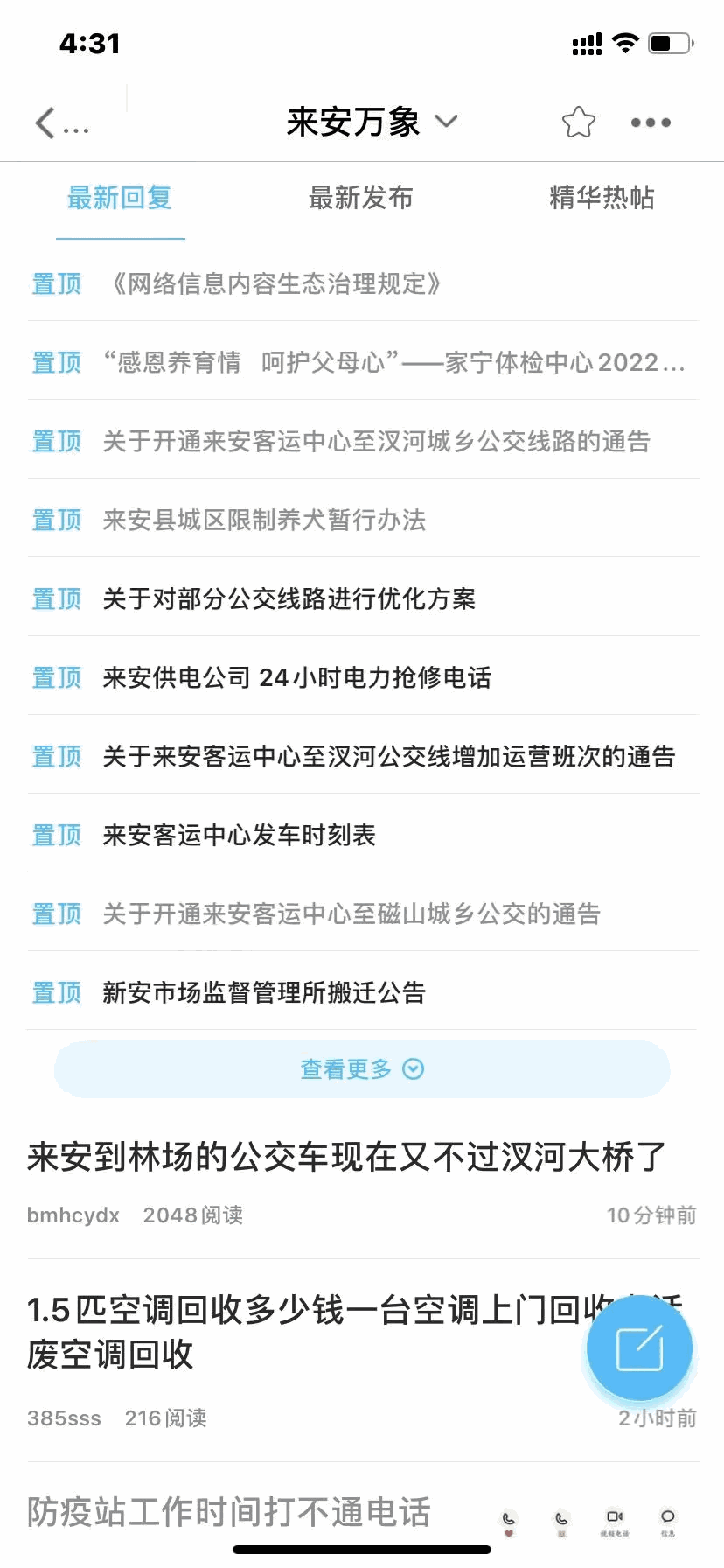The image size is (724, 1568).
Task: Tap 查看更多 to expand pinned posts
Action: 362,1069
